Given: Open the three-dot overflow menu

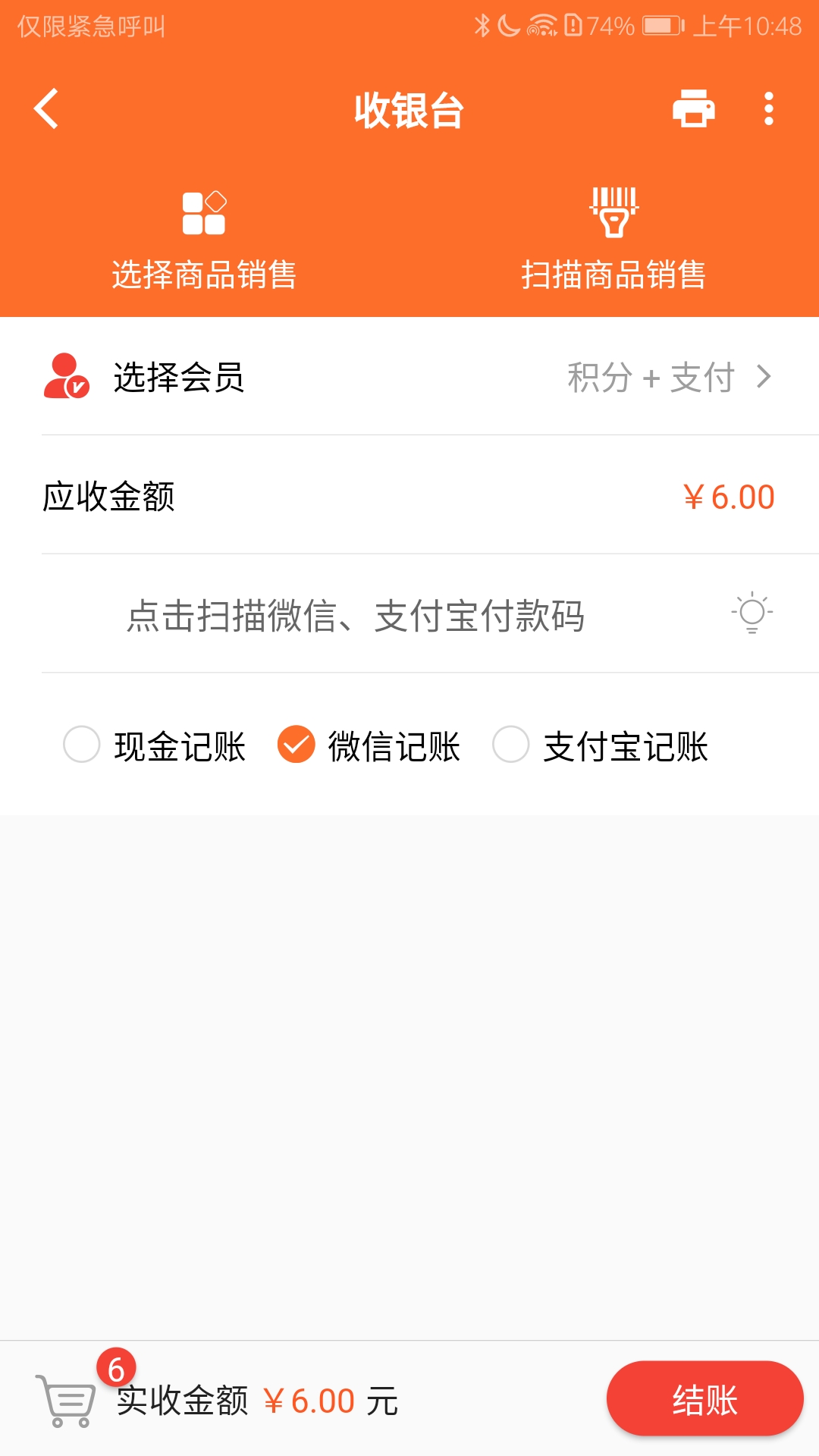Looking at the screenshot, I should coord(767,109).
